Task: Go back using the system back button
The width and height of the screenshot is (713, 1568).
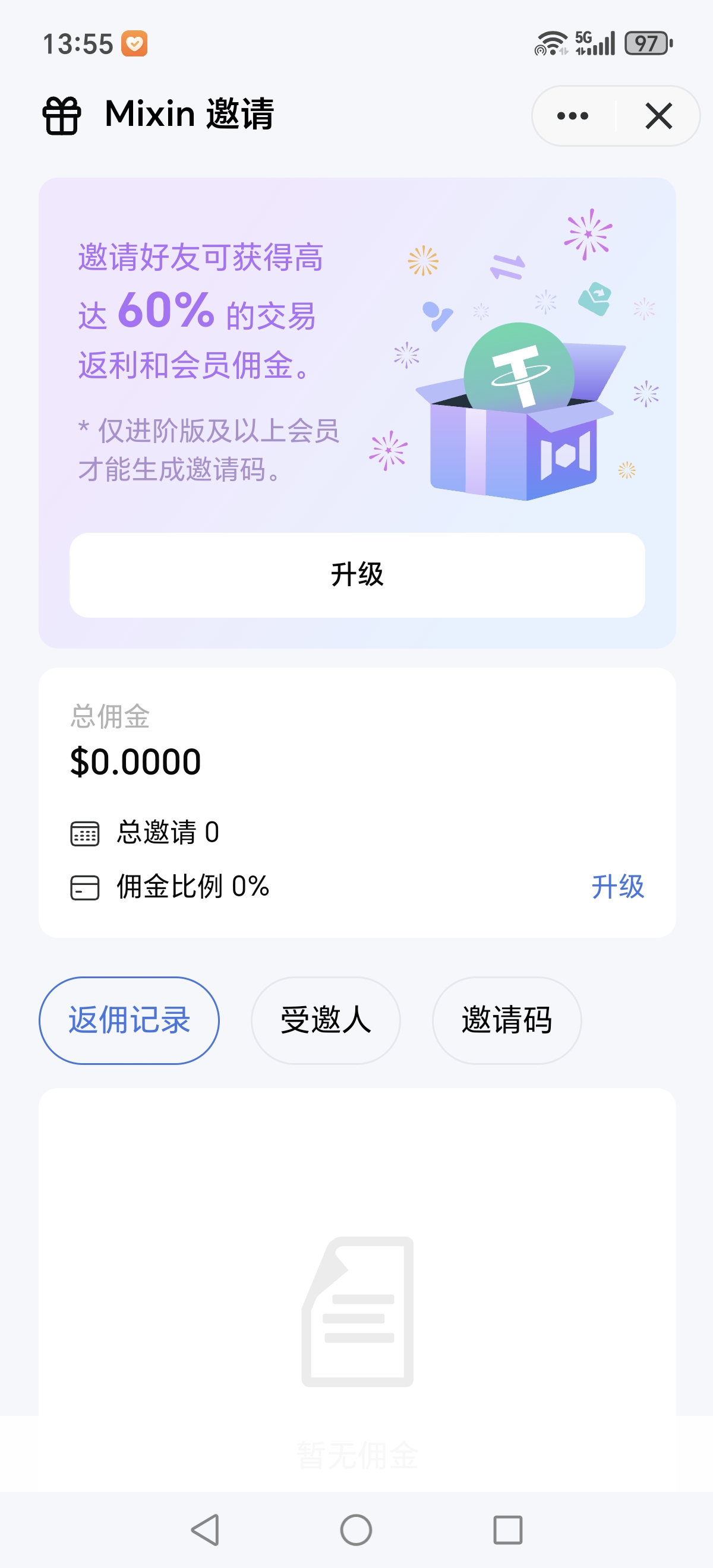Action: [x=206, y=1529]
